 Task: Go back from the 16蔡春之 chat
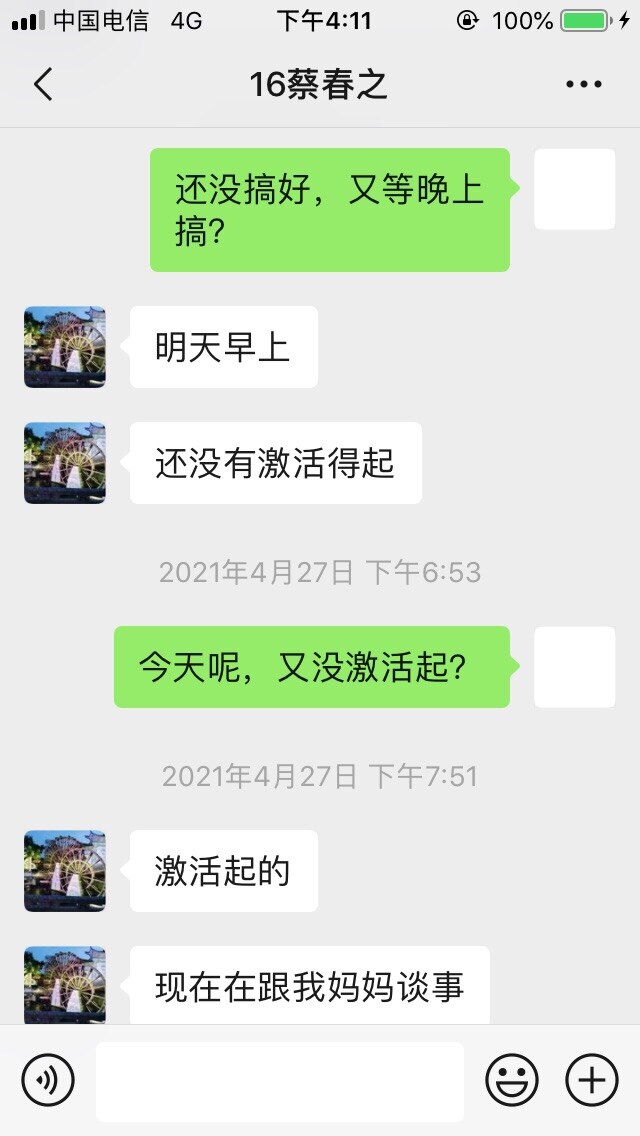[43, 85]
